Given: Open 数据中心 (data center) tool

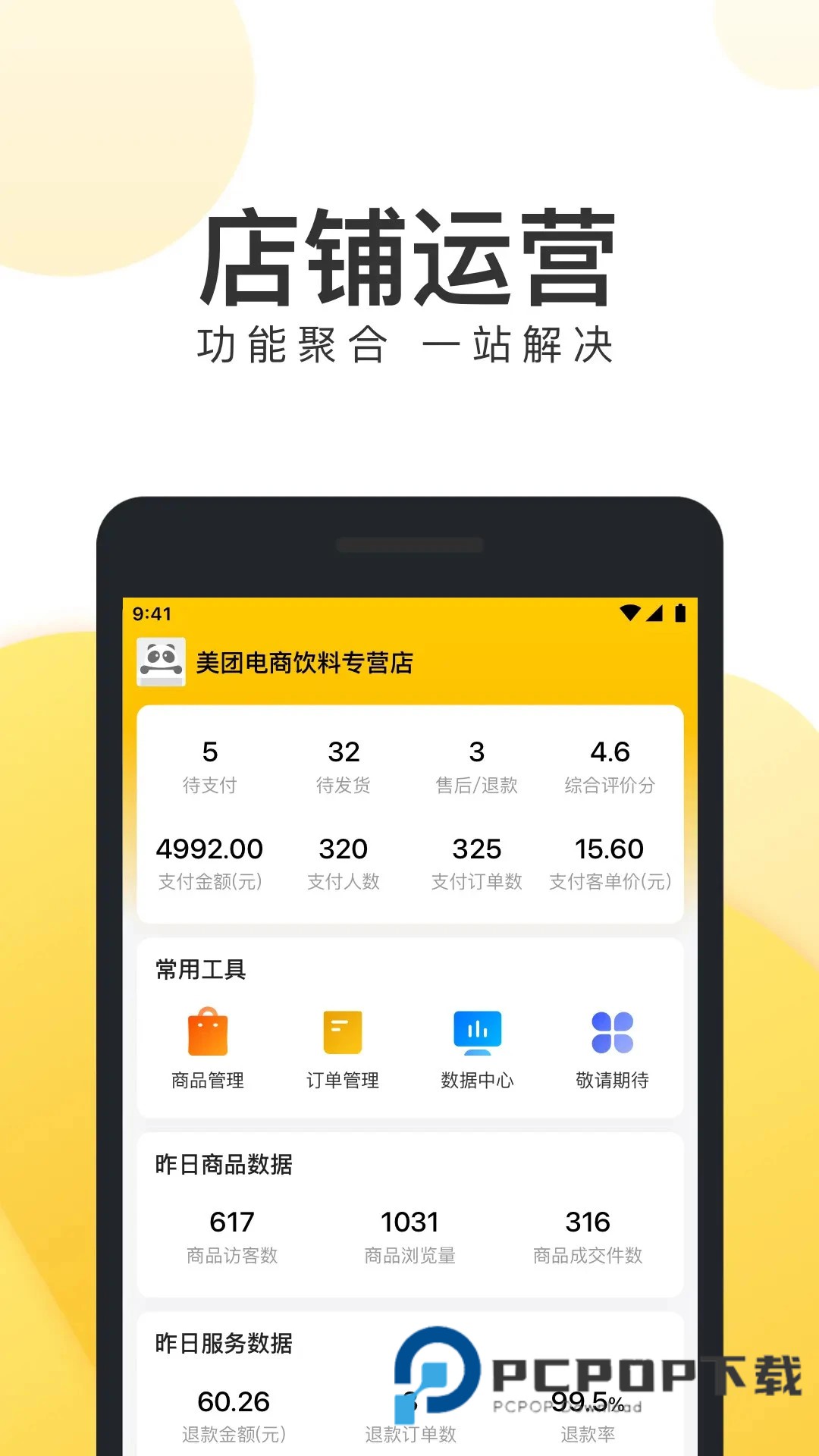Looking at the screenshot, I should [x=475, y=1046].
